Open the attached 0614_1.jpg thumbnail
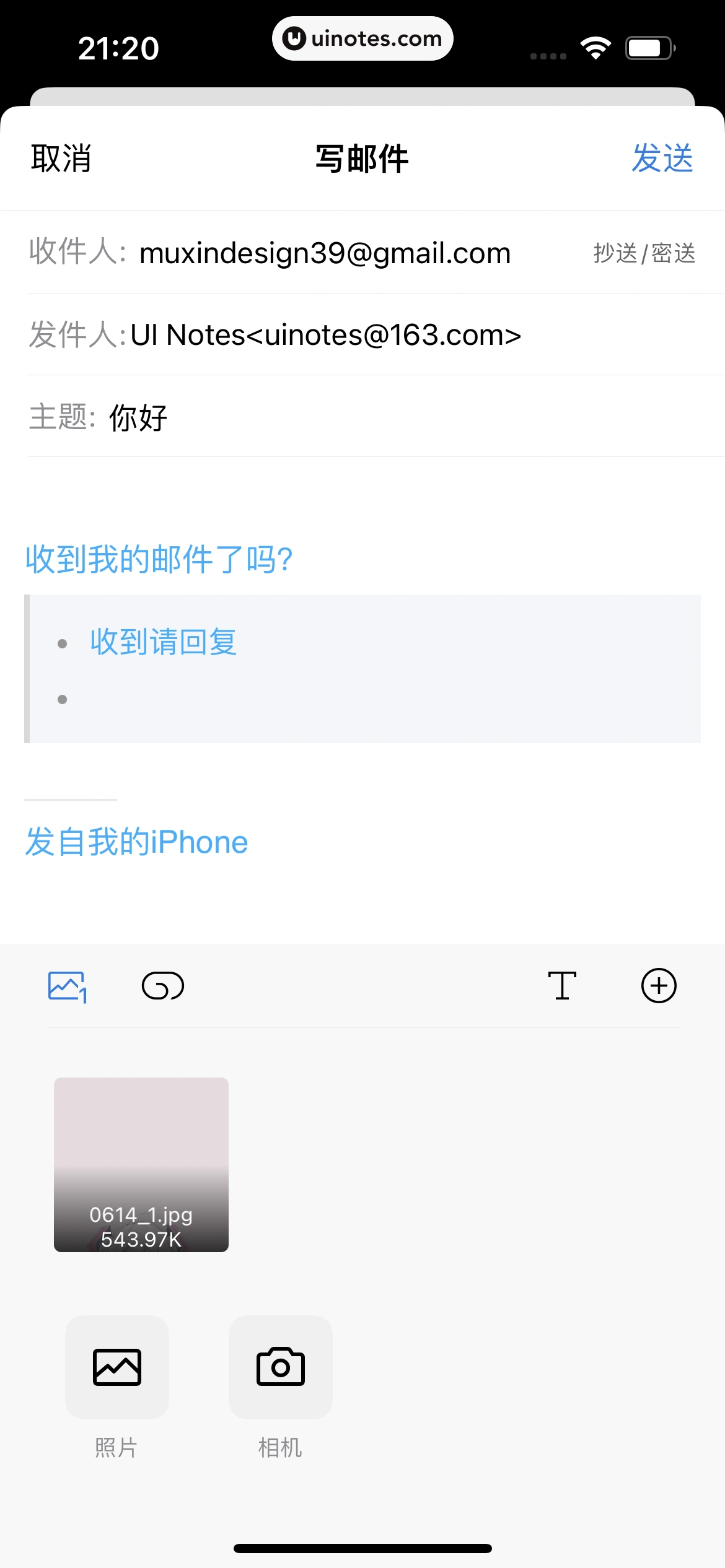This screenshot has height=1568, width=725. click(x=141, y=1164)
